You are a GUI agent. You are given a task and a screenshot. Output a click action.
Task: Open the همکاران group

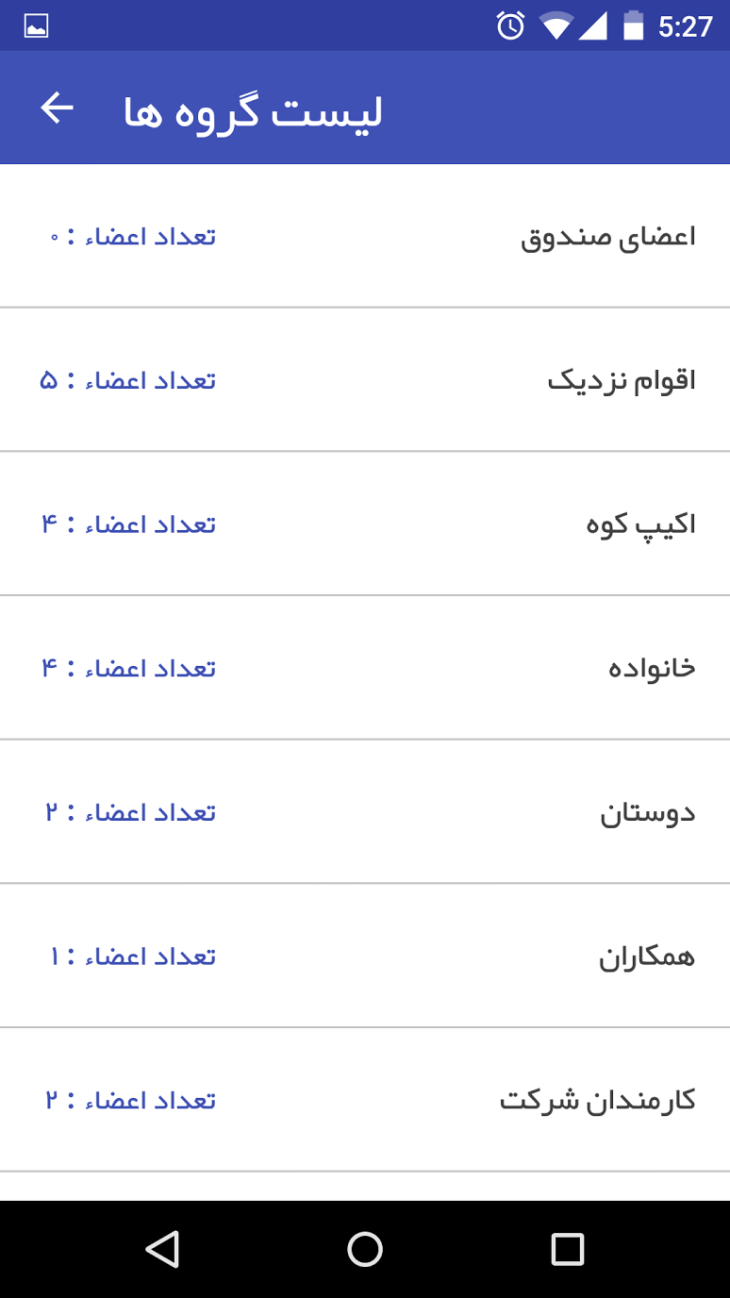pyautogui.click(x=365, y=956)
